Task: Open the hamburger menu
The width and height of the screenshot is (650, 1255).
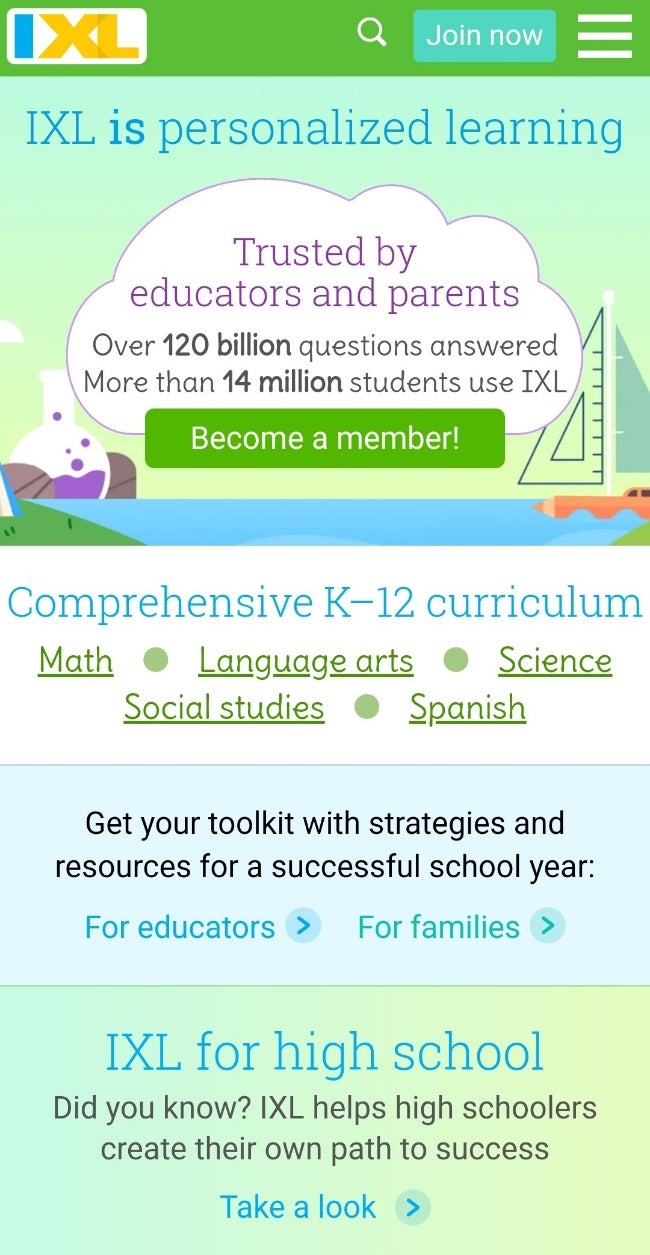Action: (x=604, y=36)
